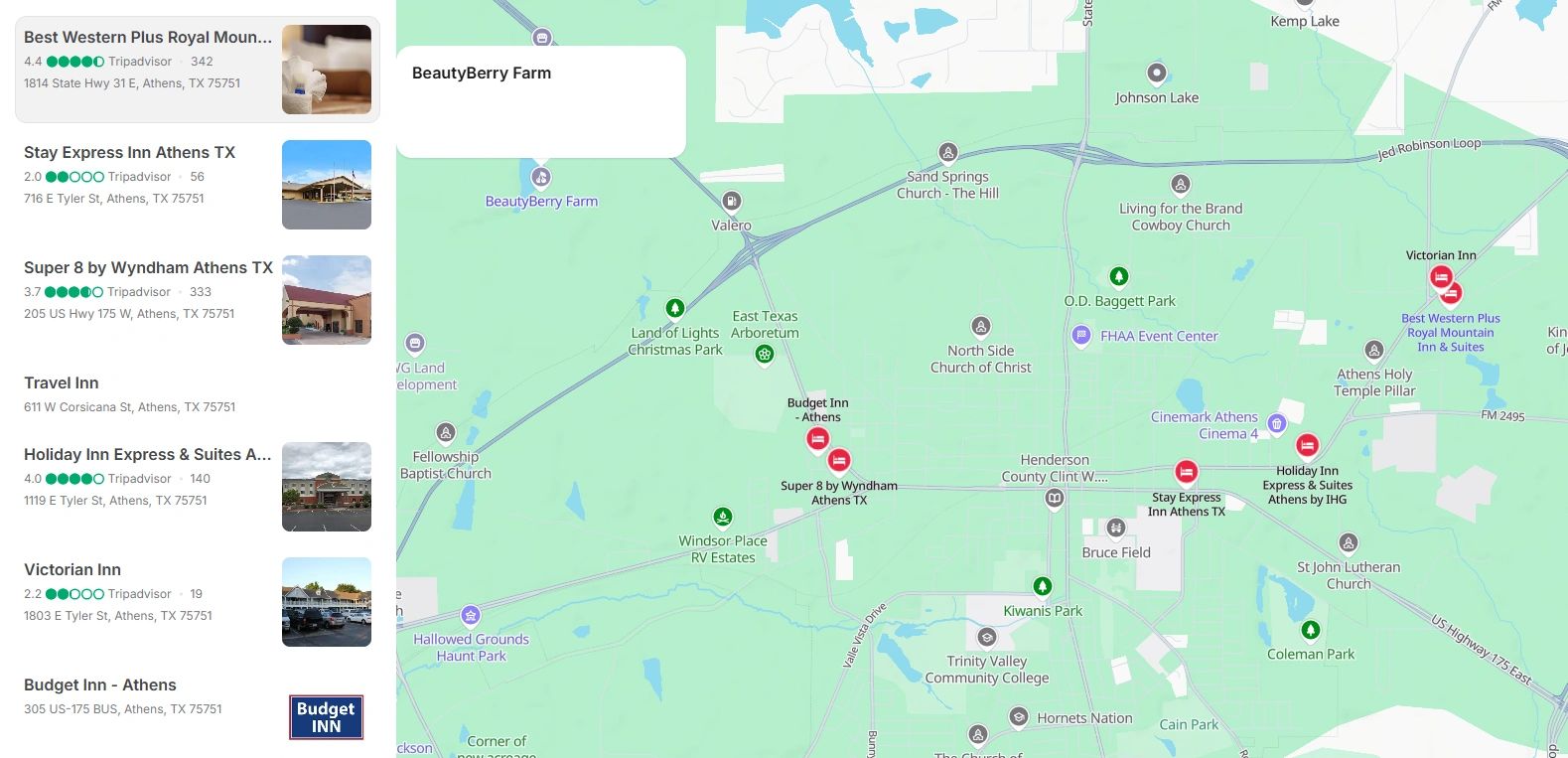The image size is (1568, 758).
Task: Select the Trinity Valley Community College marker
Action: (987, 637)
